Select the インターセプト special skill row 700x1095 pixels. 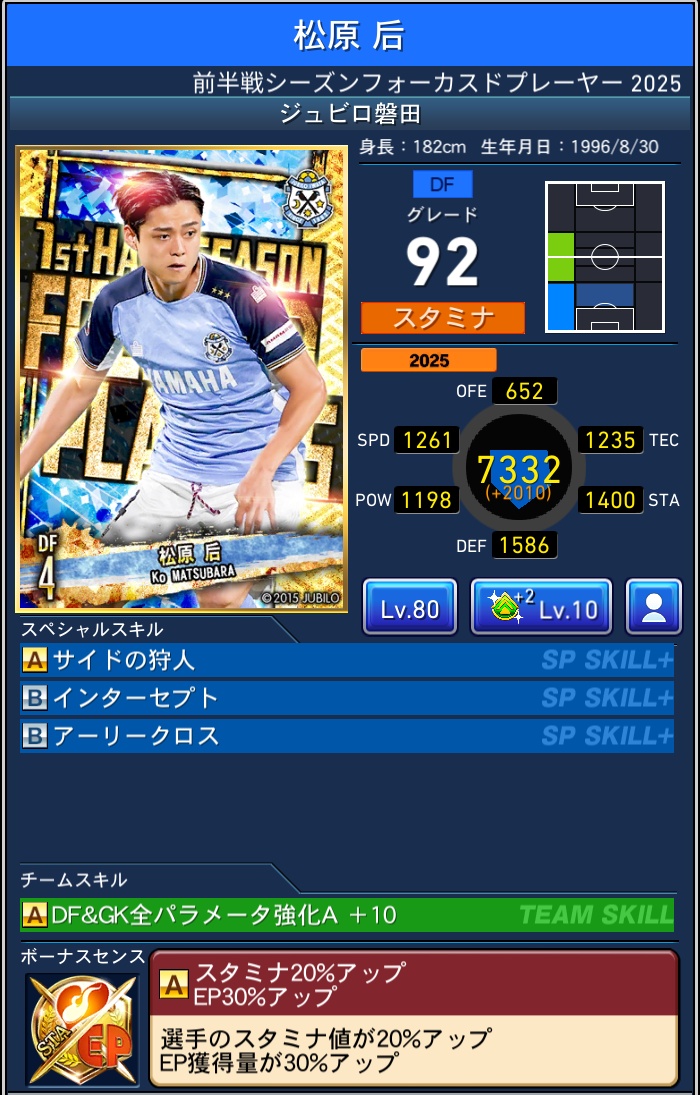[x=346, y=698]
